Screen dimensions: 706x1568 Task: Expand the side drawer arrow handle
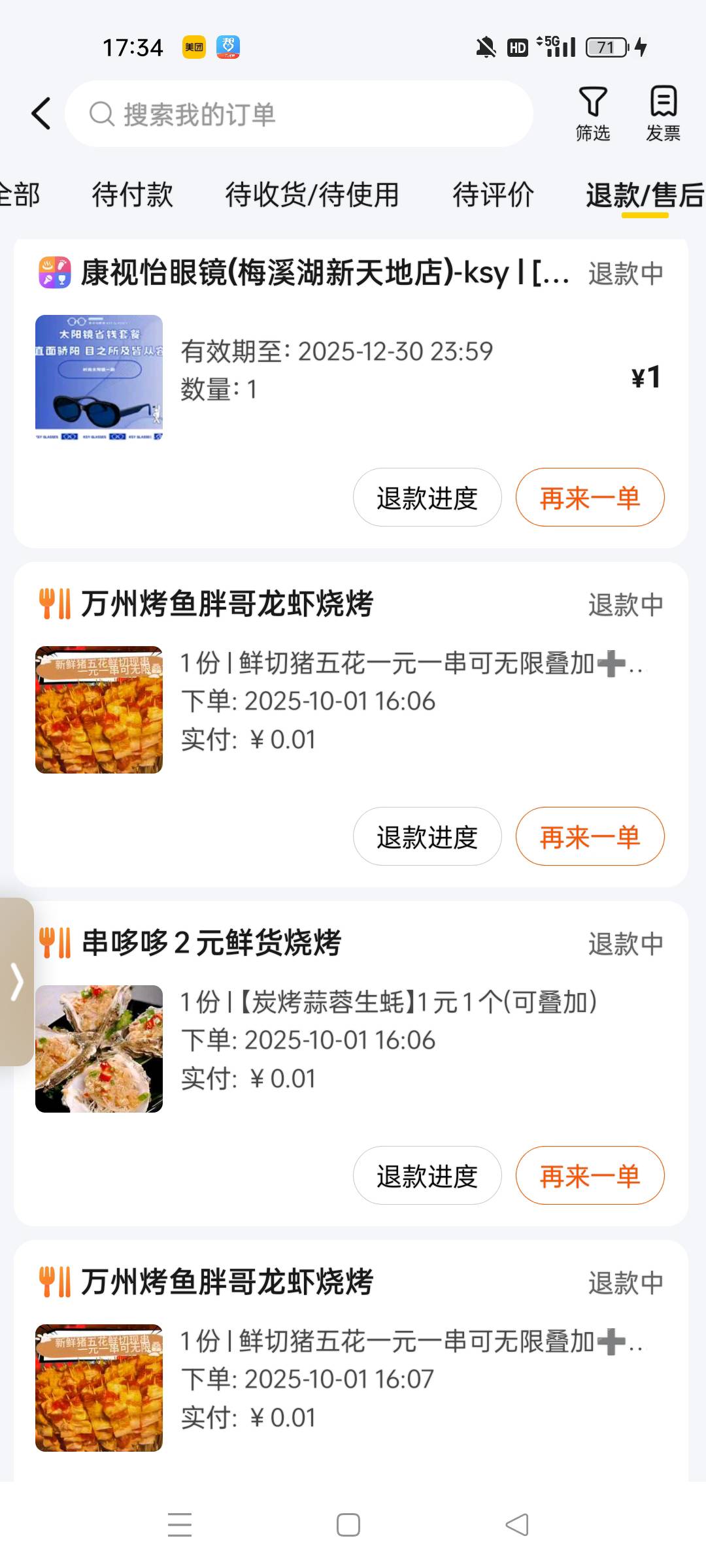(17, 981)
